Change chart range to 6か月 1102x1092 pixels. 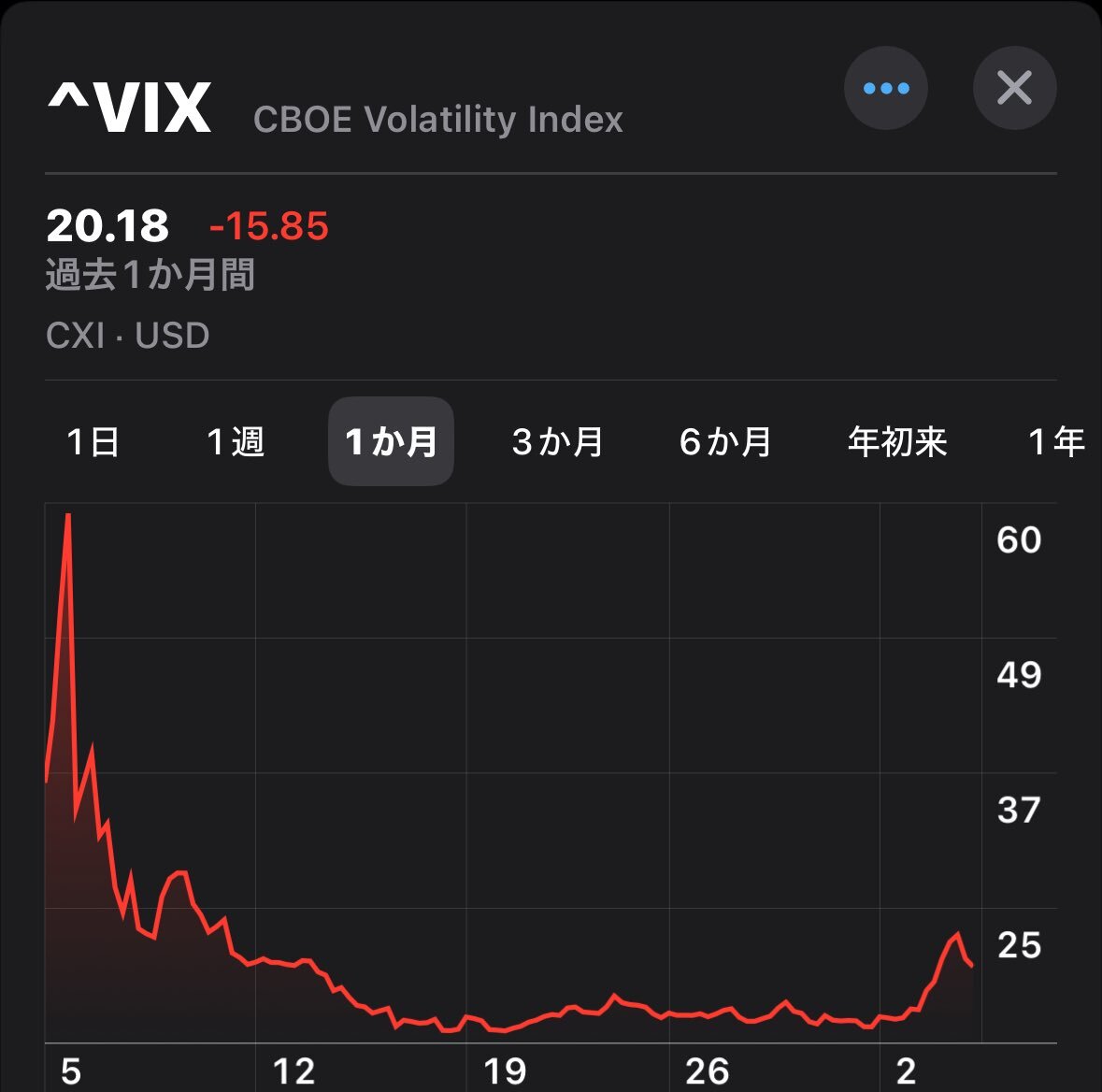pos(725,441)
